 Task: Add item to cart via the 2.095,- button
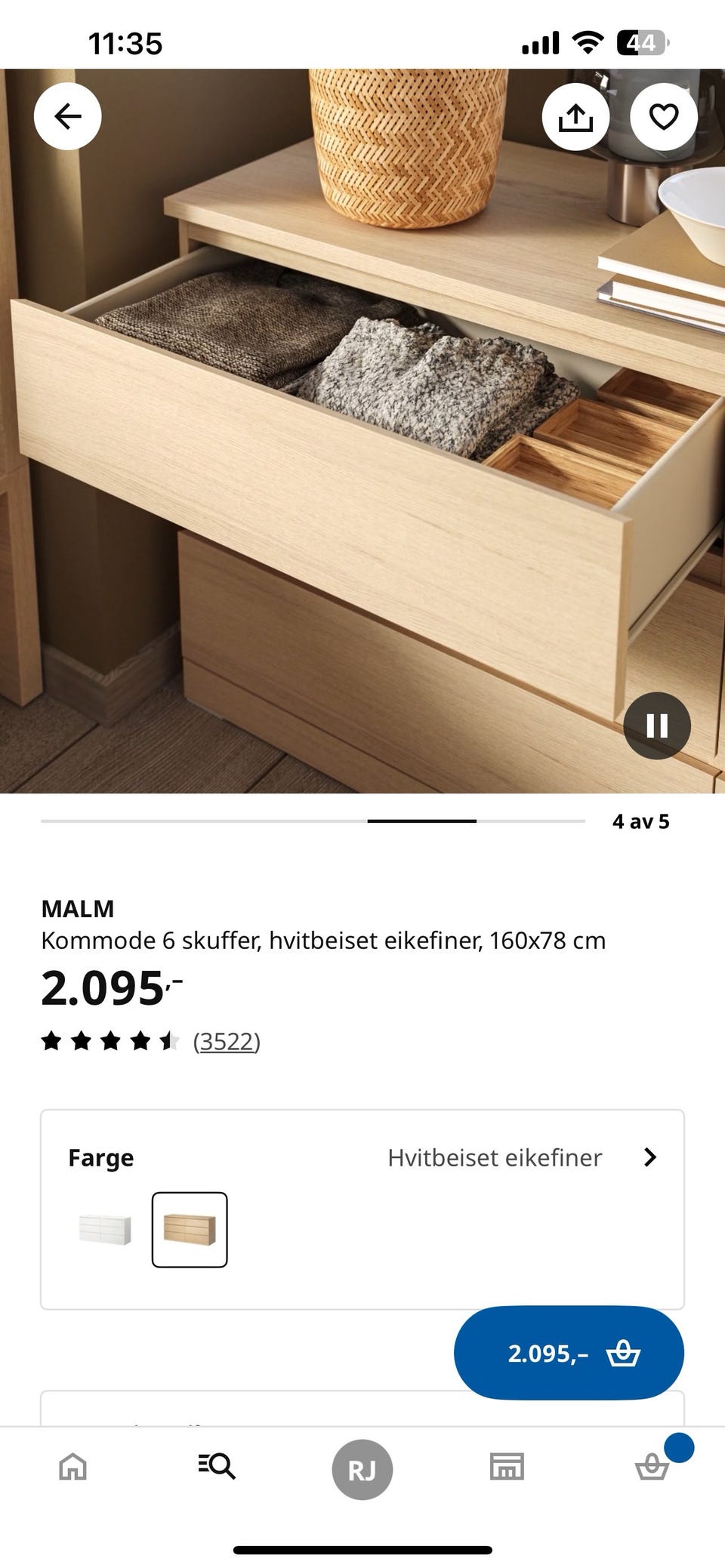tap(569, 1352)
